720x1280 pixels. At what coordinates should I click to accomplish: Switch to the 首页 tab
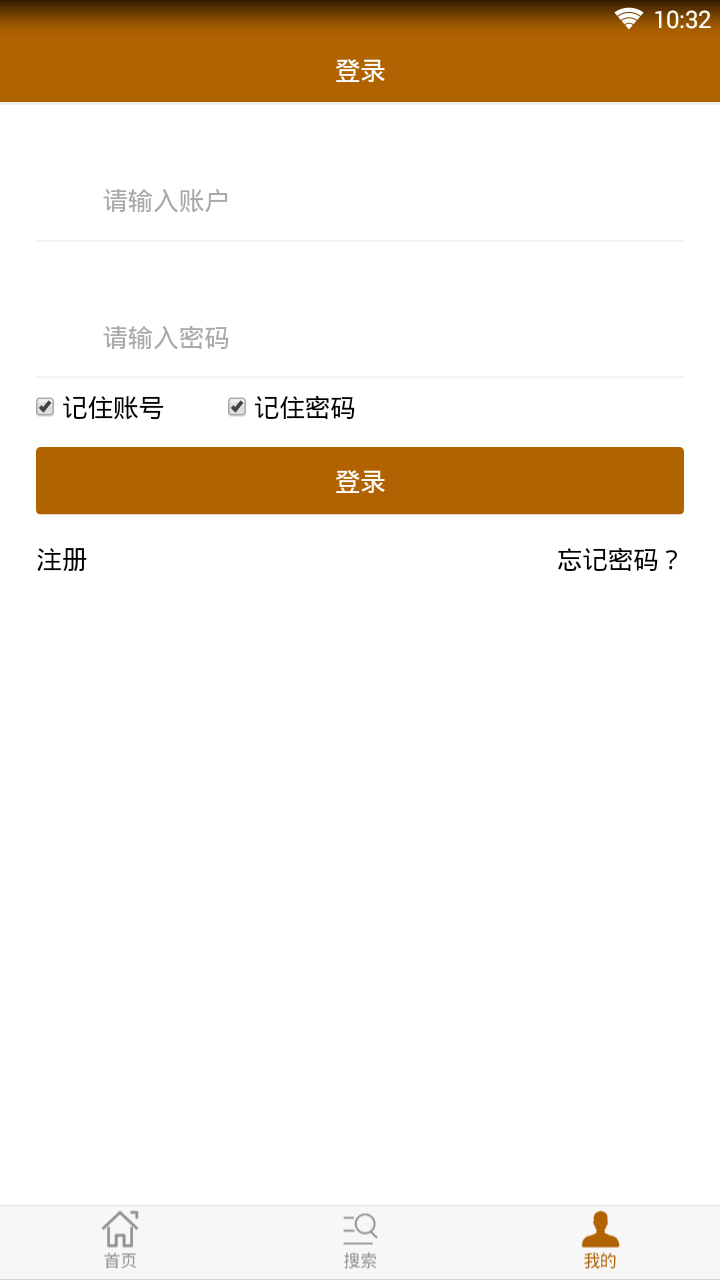(x=120, y=1240)
